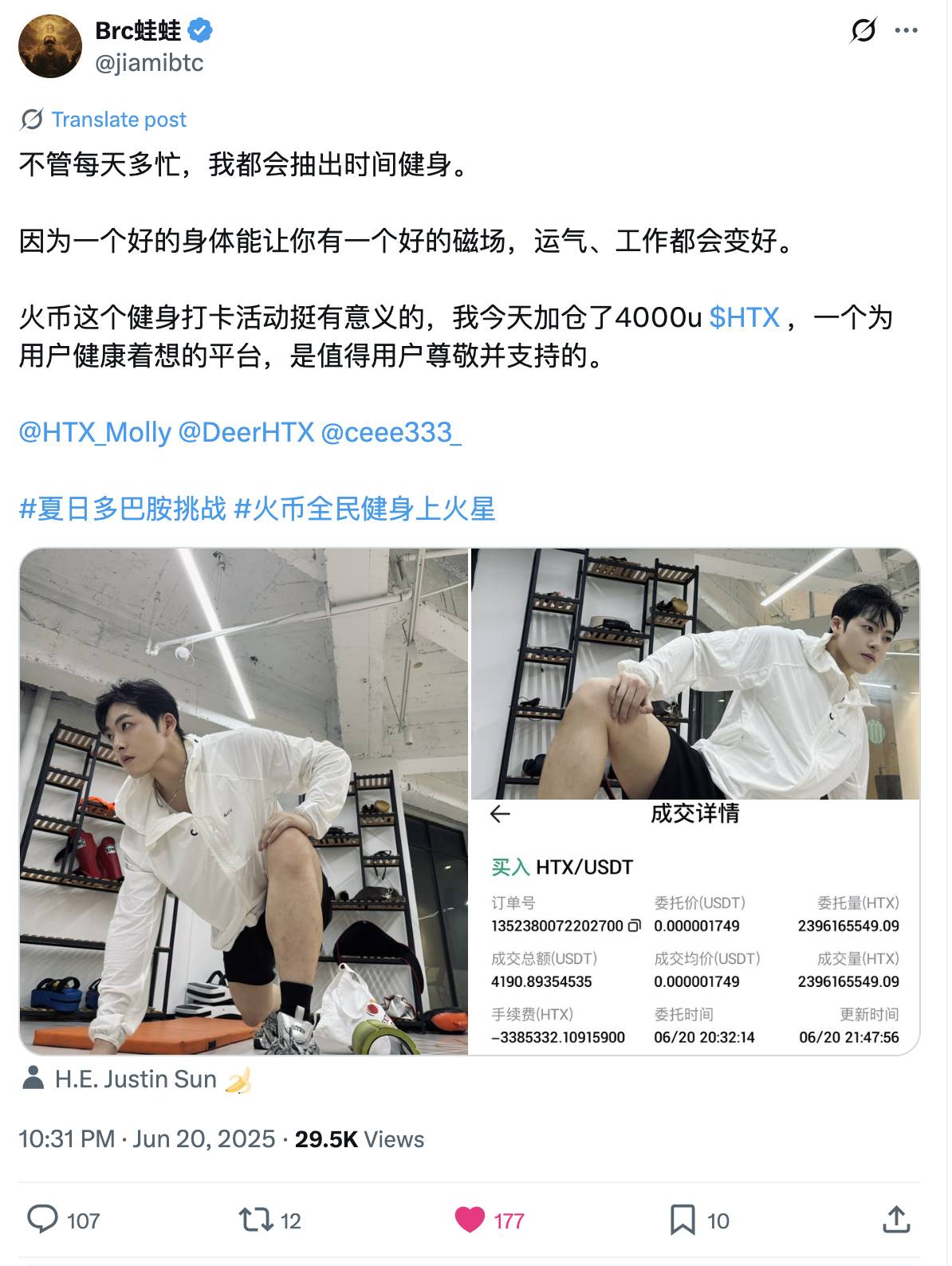Open the @jiamibtc handle
The height and width of the screenshot is (1266, 952).
149,63
